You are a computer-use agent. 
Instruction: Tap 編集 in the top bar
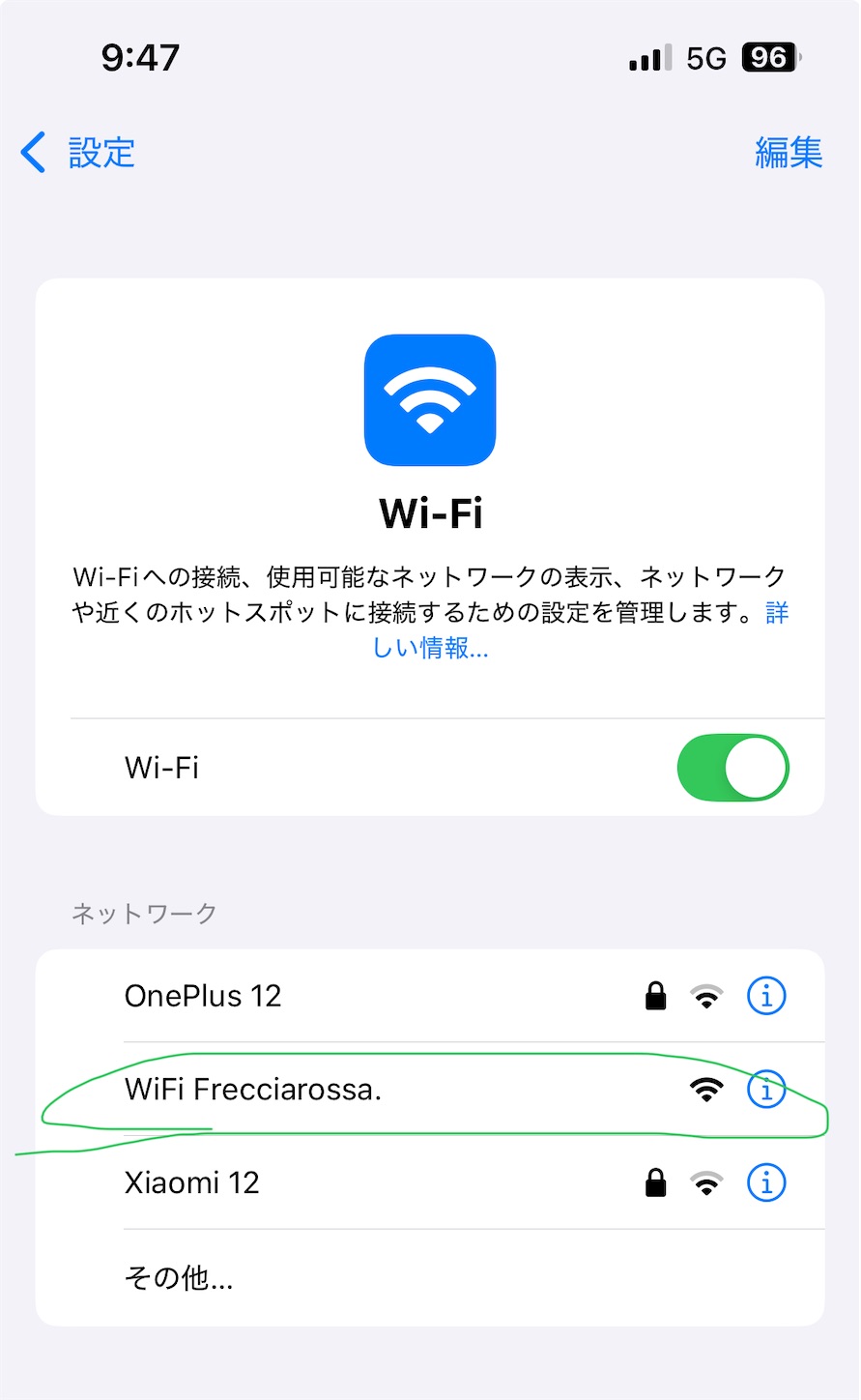788,153
